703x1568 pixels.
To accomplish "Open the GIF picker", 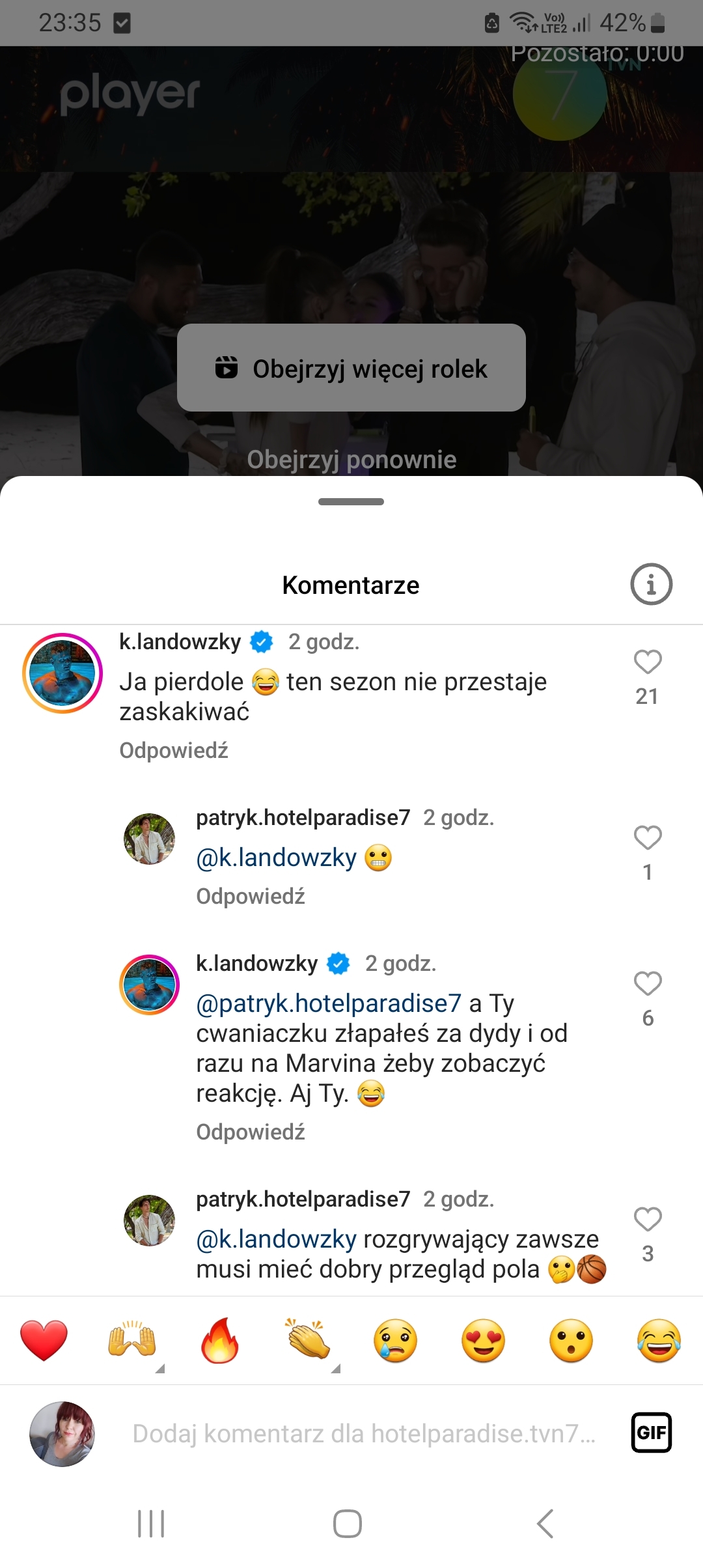I will (651, 1433).
